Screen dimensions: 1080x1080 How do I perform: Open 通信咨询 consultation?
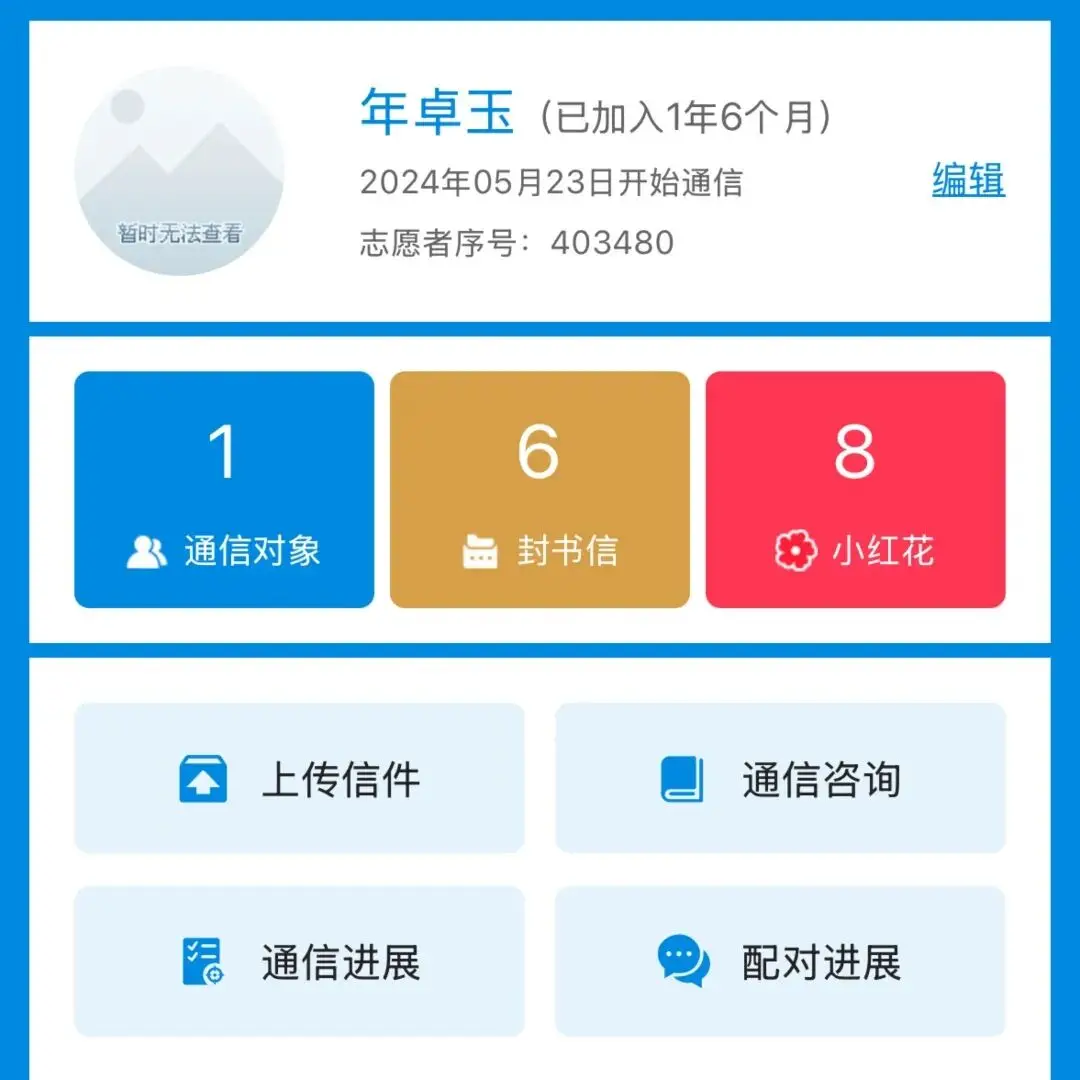click(780, 779)
